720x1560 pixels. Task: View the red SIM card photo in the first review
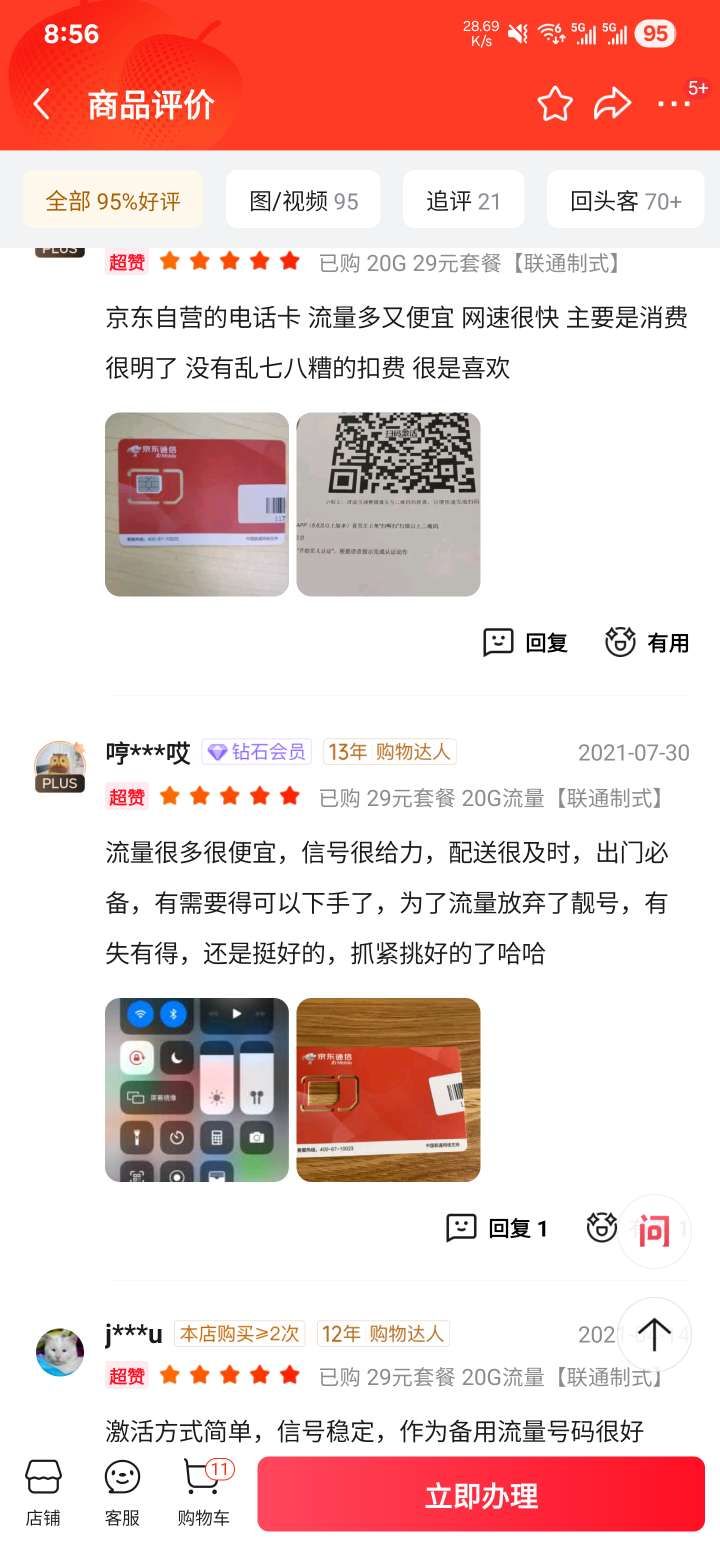coord(197,504)
